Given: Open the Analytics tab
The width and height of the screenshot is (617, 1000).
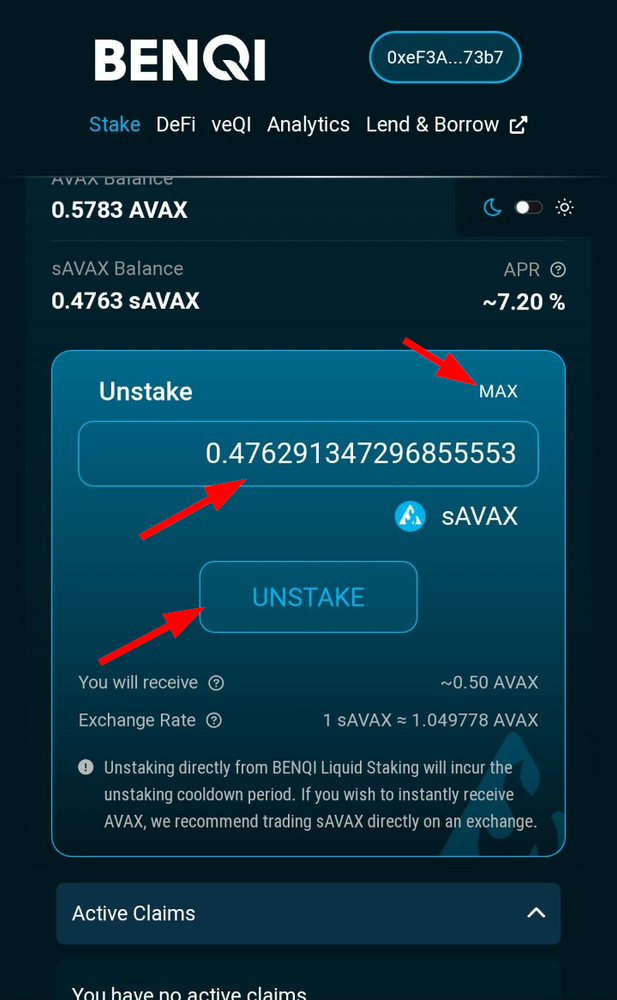Looking at the screenshot, I should tap(308, 124).
